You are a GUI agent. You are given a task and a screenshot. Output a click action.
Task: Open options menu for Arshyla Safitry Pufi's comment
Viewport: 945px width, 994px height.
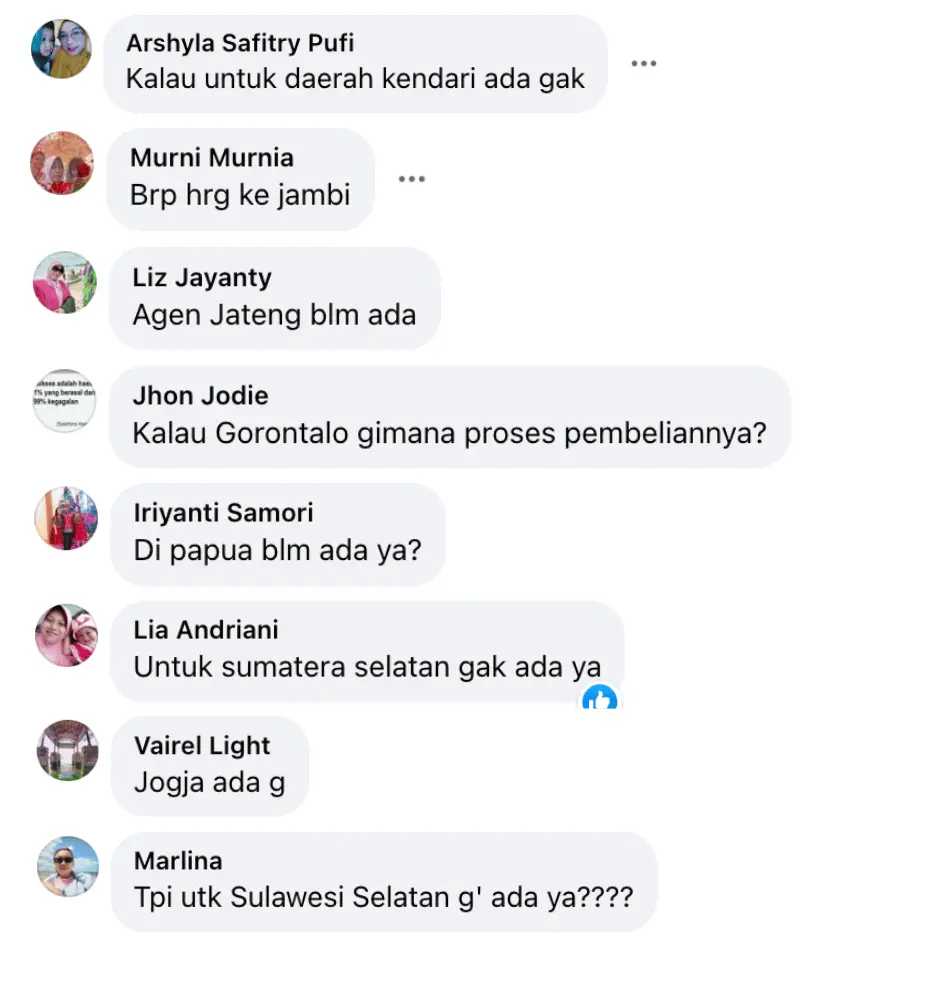click(x=643, y=63)
